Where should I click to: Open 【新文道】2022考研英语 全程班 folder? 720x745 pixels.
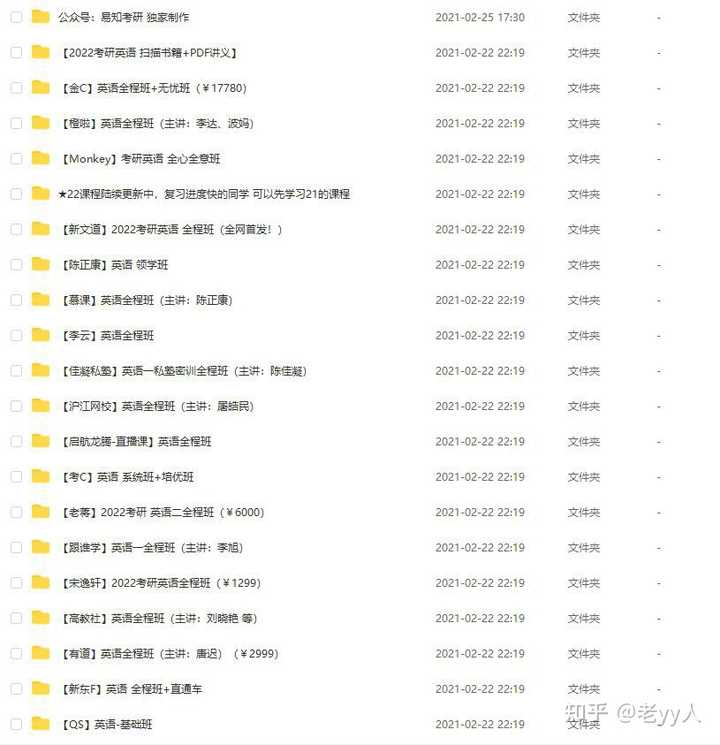(171, 229)
